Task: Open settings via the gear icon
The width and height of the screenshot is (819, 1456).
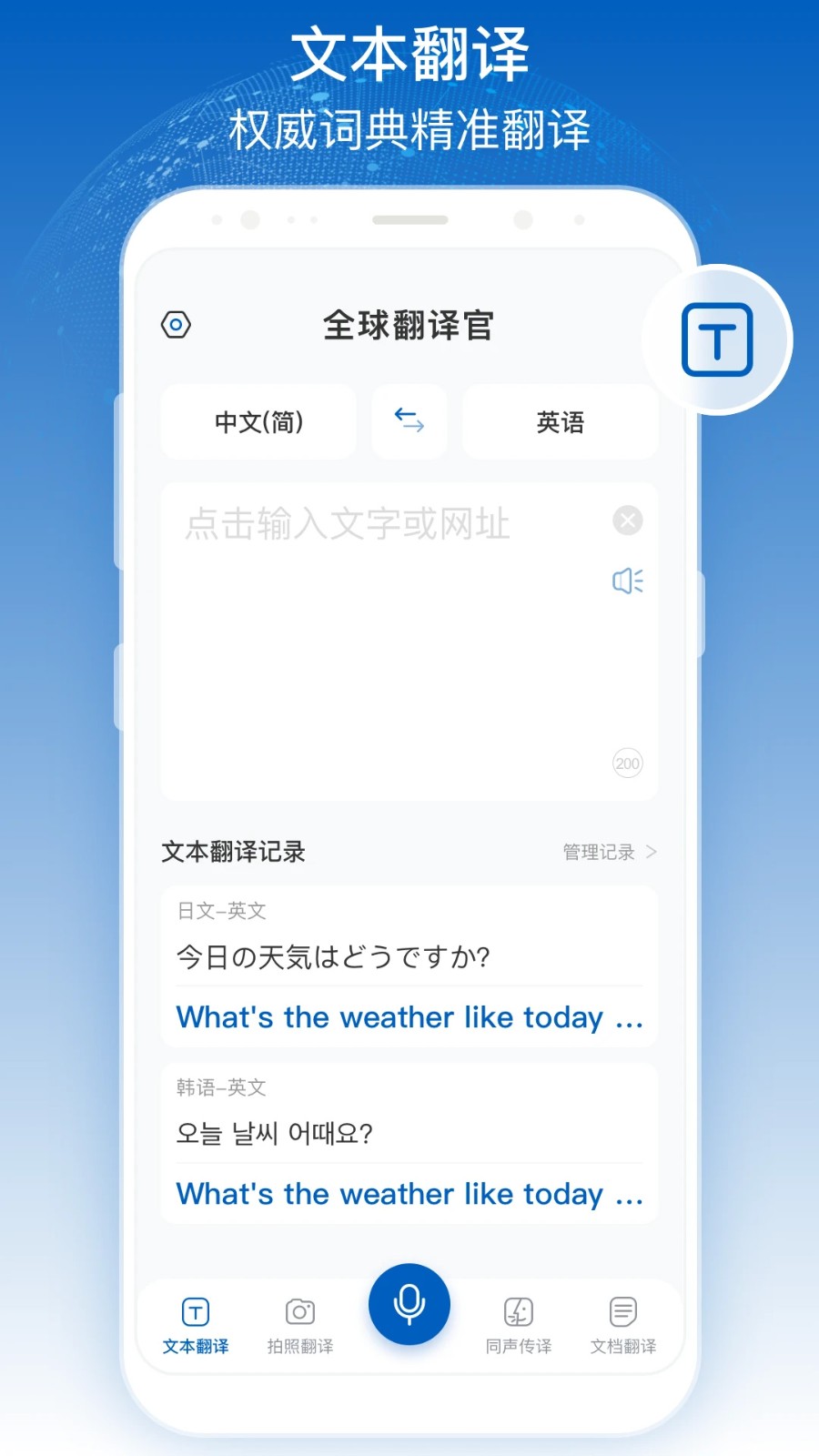Action: pos(176,325)
